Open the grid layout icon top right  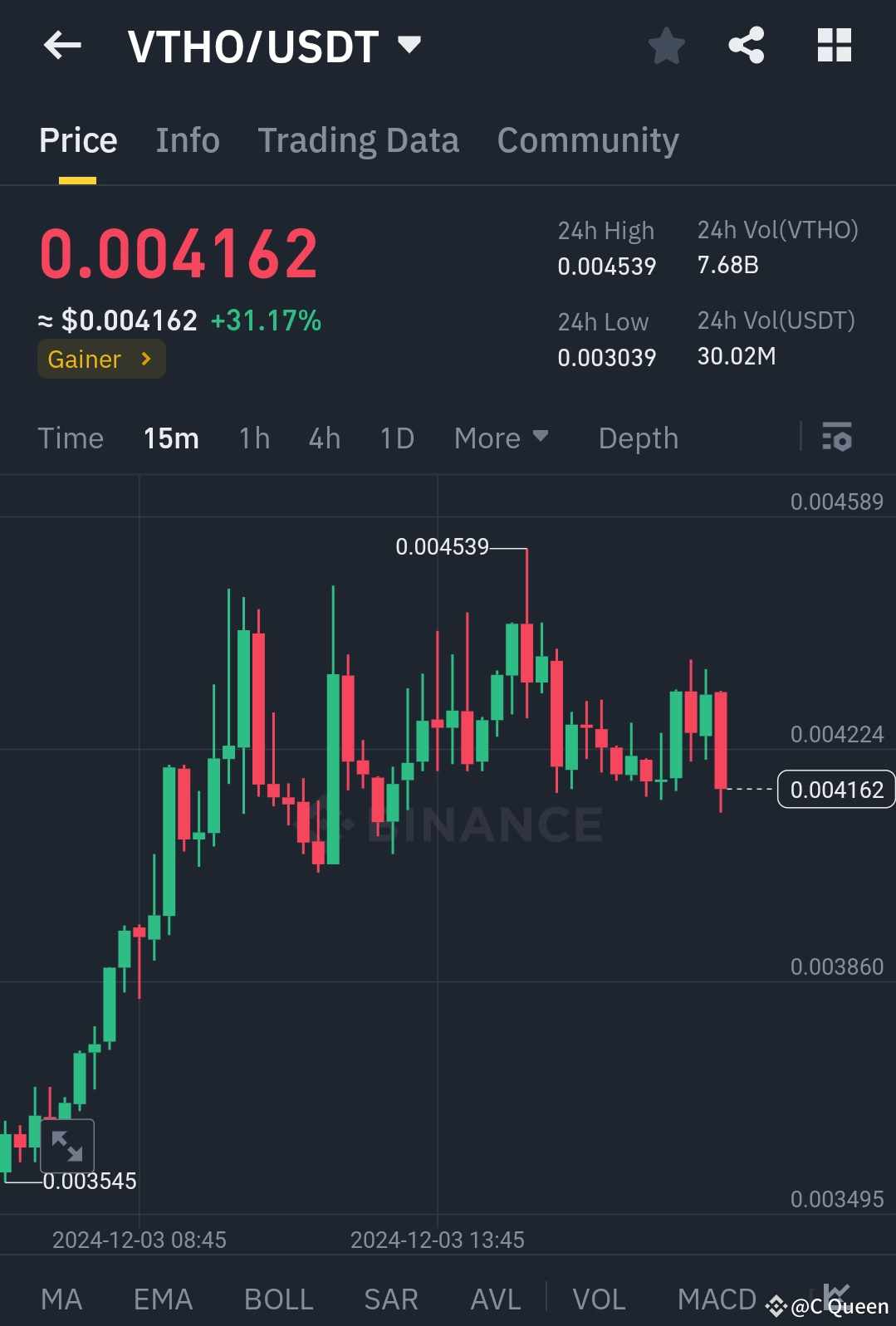pyautogui.click(x=834, y=46)
